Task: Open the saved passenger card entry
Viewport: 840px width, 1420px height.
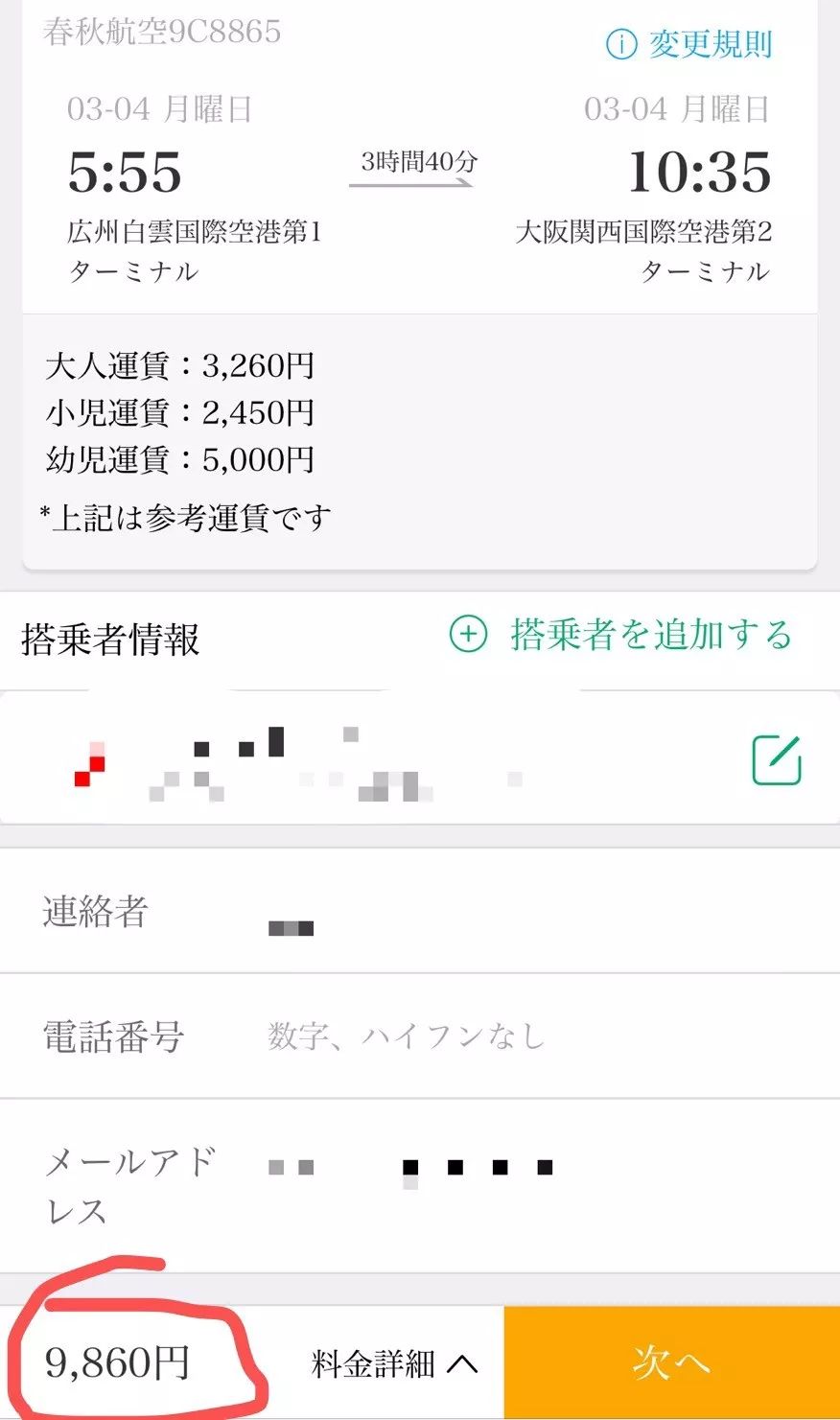Action: tap(384, 757)
